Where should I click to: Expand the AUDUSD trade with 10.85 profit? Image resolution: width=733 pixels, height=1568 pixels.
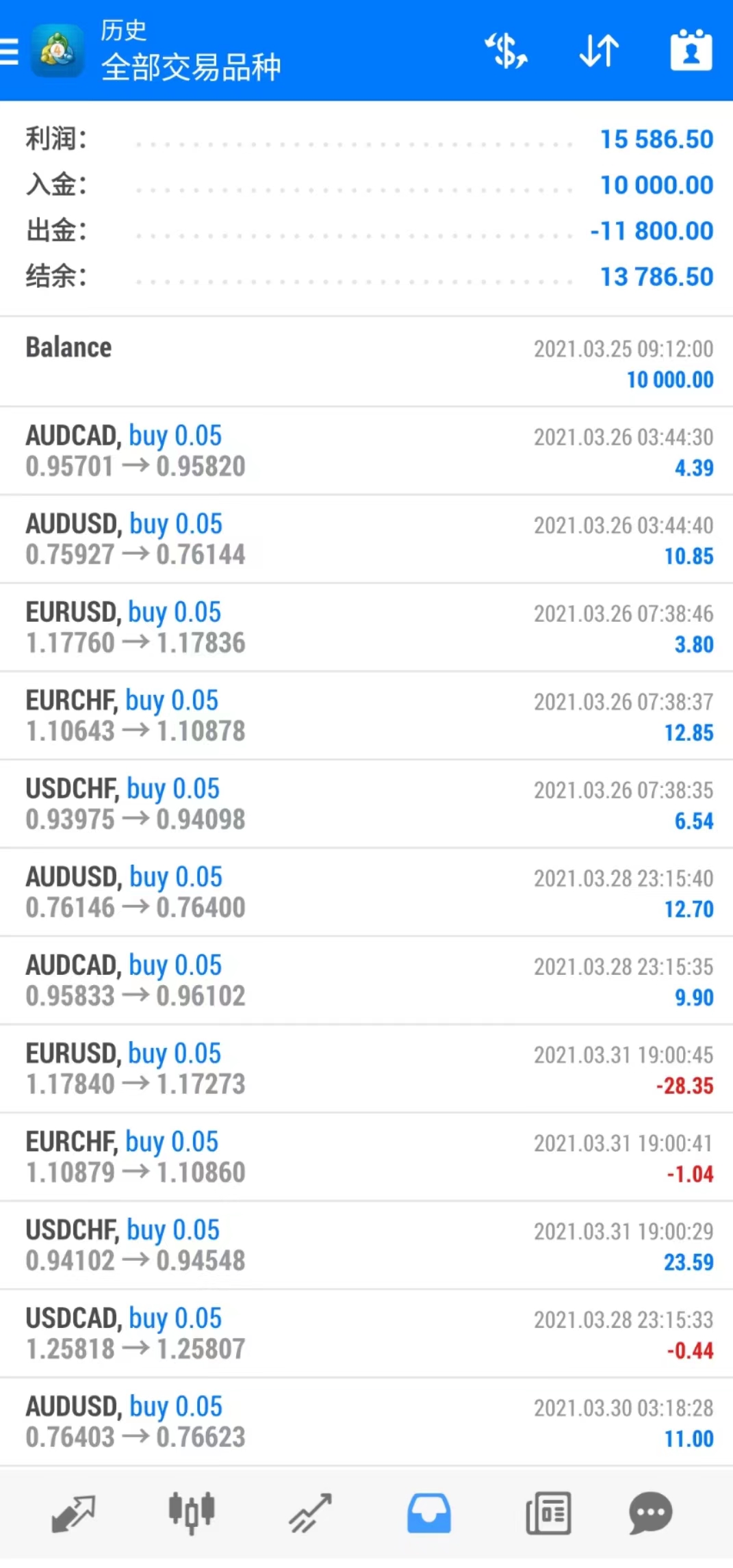tap(366, 539)
